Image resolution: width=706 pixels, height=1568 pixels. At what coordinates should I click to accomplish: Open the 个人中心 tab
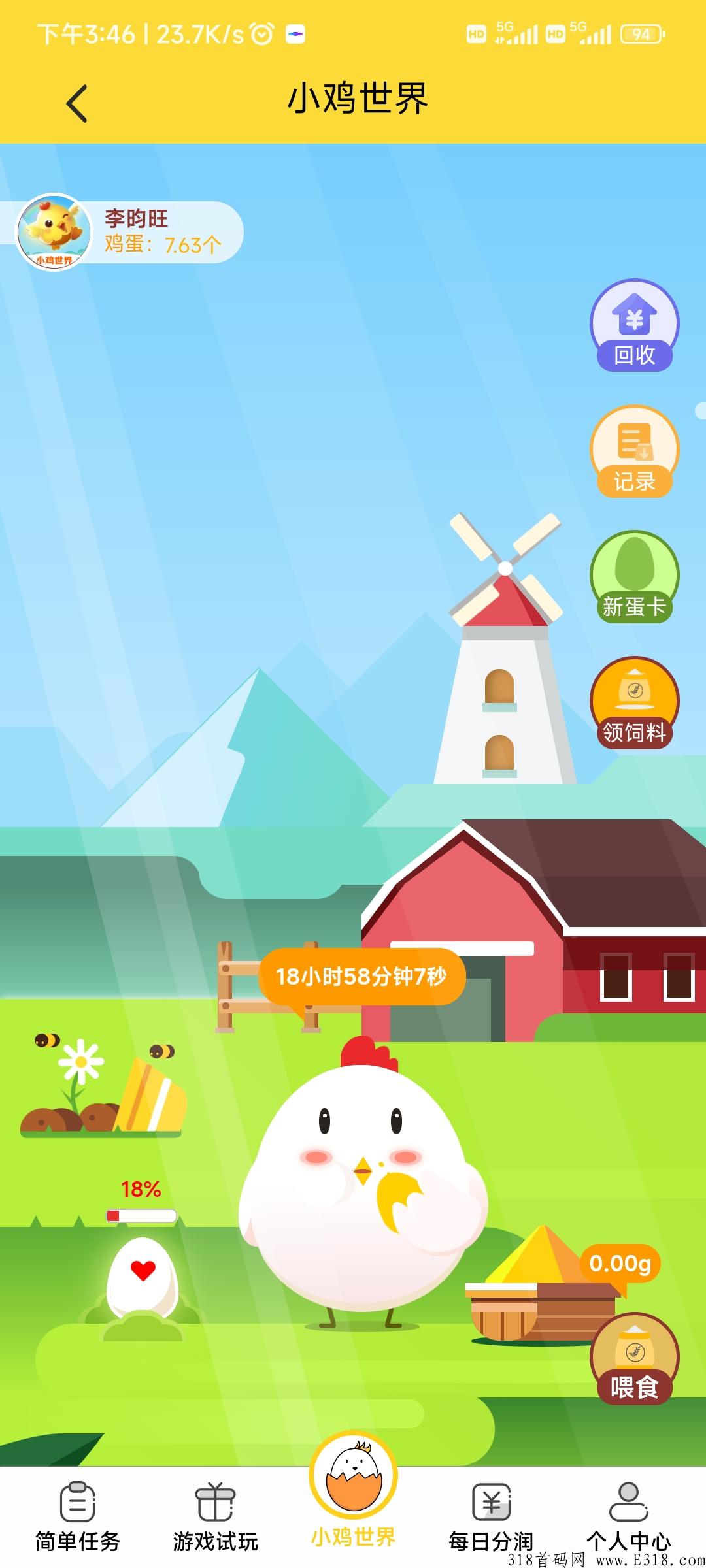click(628, 1516)
